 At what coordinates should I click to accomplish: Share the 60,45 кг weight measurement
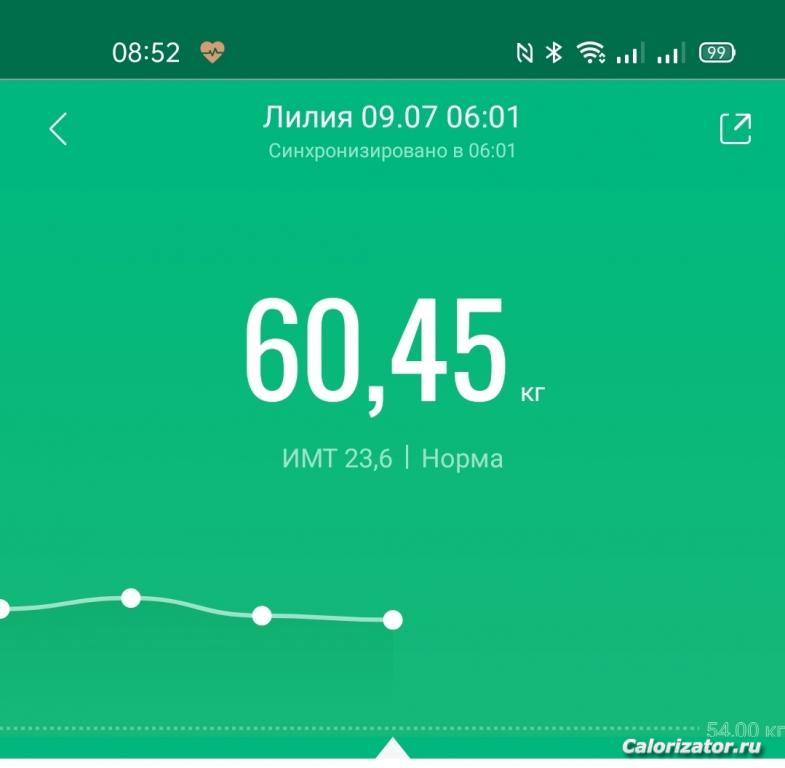click(735, 129)
